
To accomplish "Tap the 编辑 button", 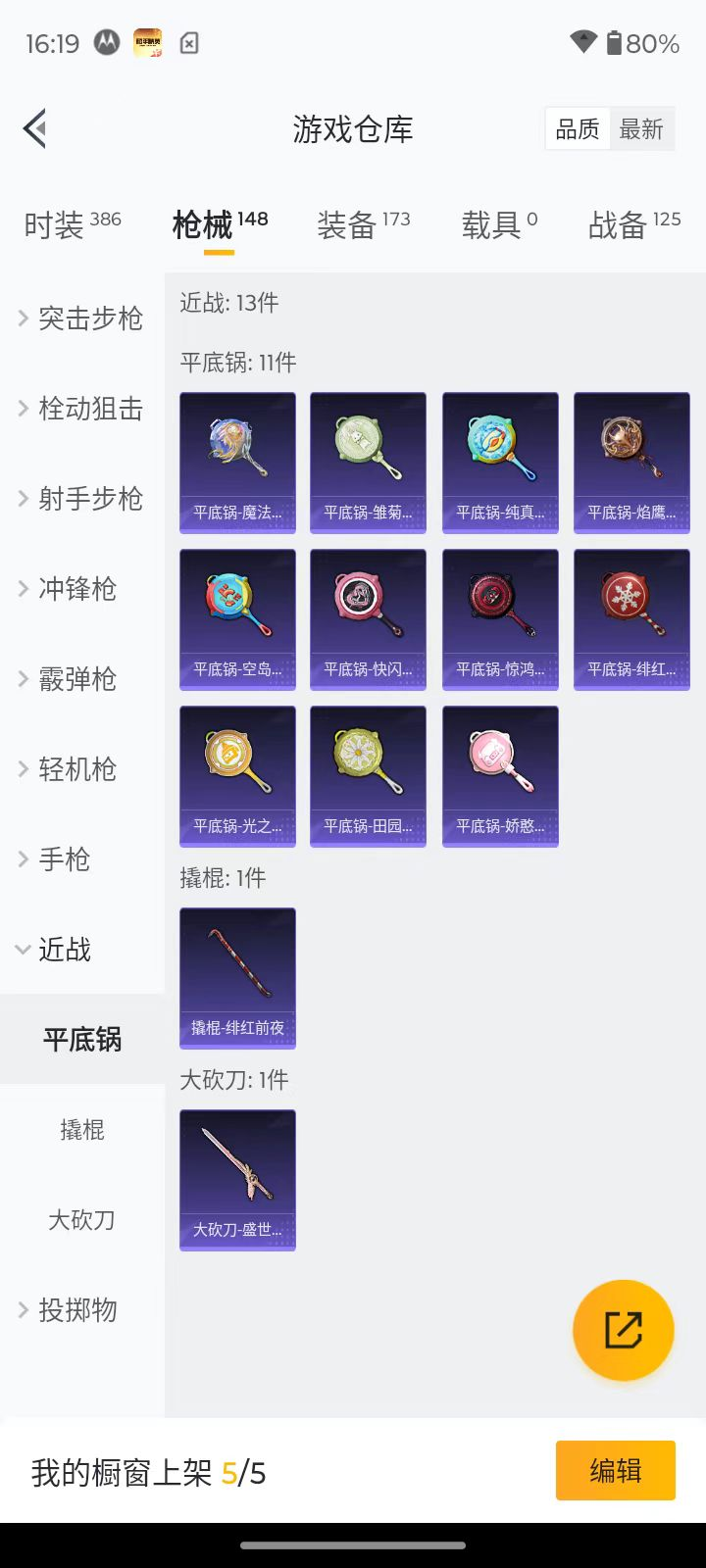I will (615, 1470).
